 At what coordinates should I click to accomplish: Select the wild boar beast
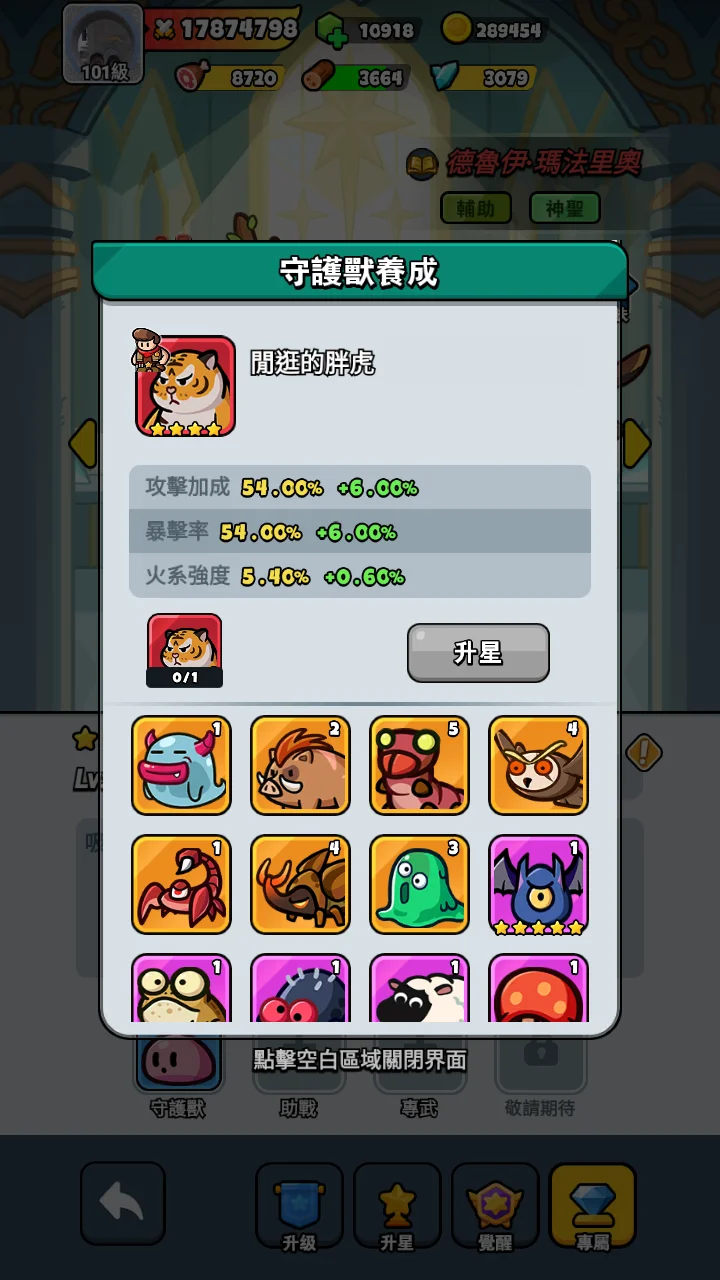[x=300, y=765]
